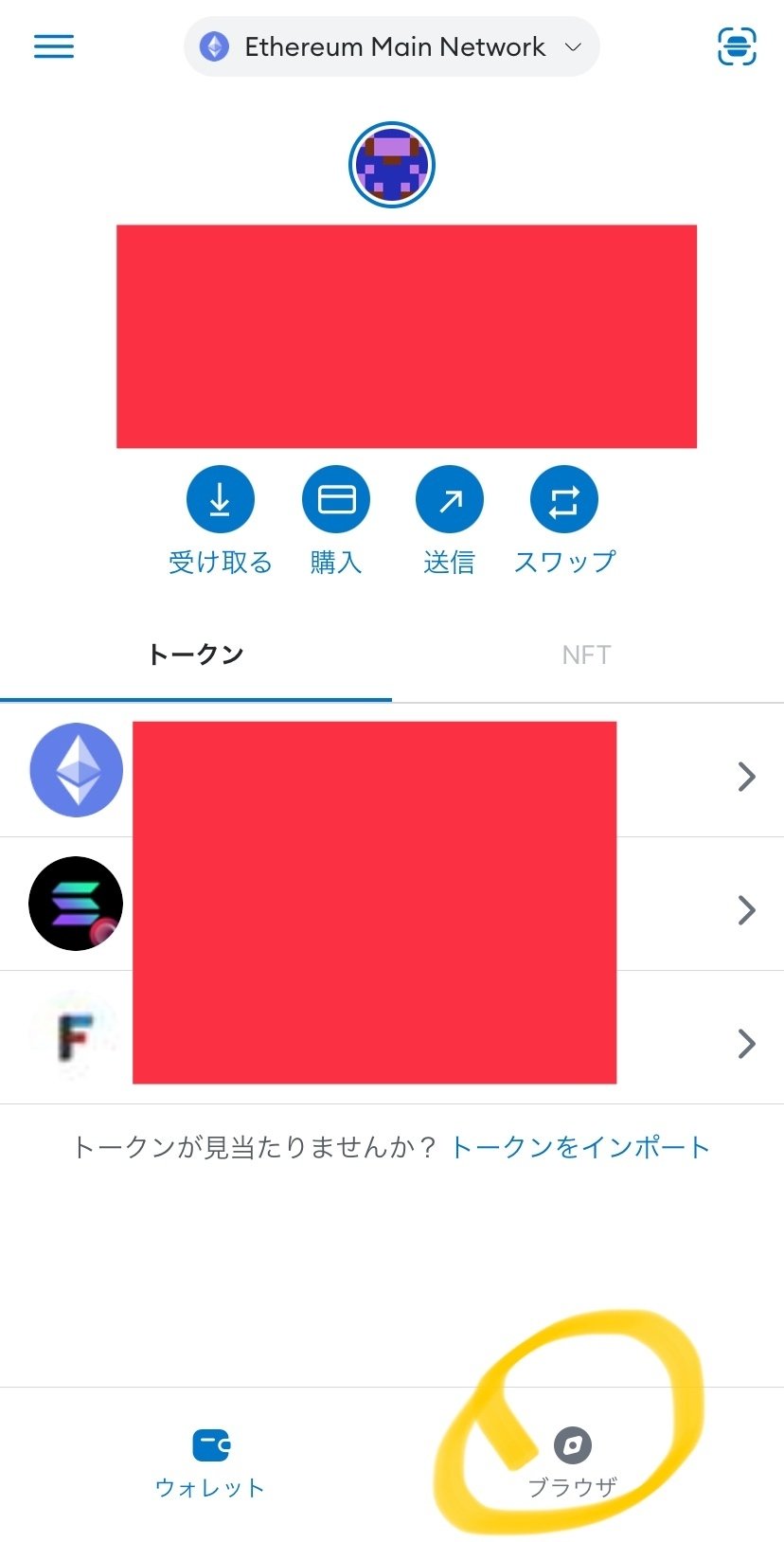Viewport: 784px width, 1542px height.
Task: Tap the Ethereum token logo
Action: 76,770
